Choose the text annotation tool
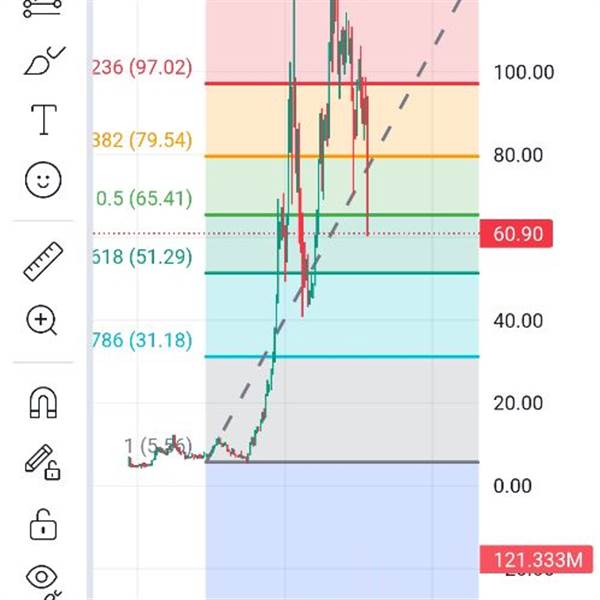The image size is (600, 600). pos(44,119)
